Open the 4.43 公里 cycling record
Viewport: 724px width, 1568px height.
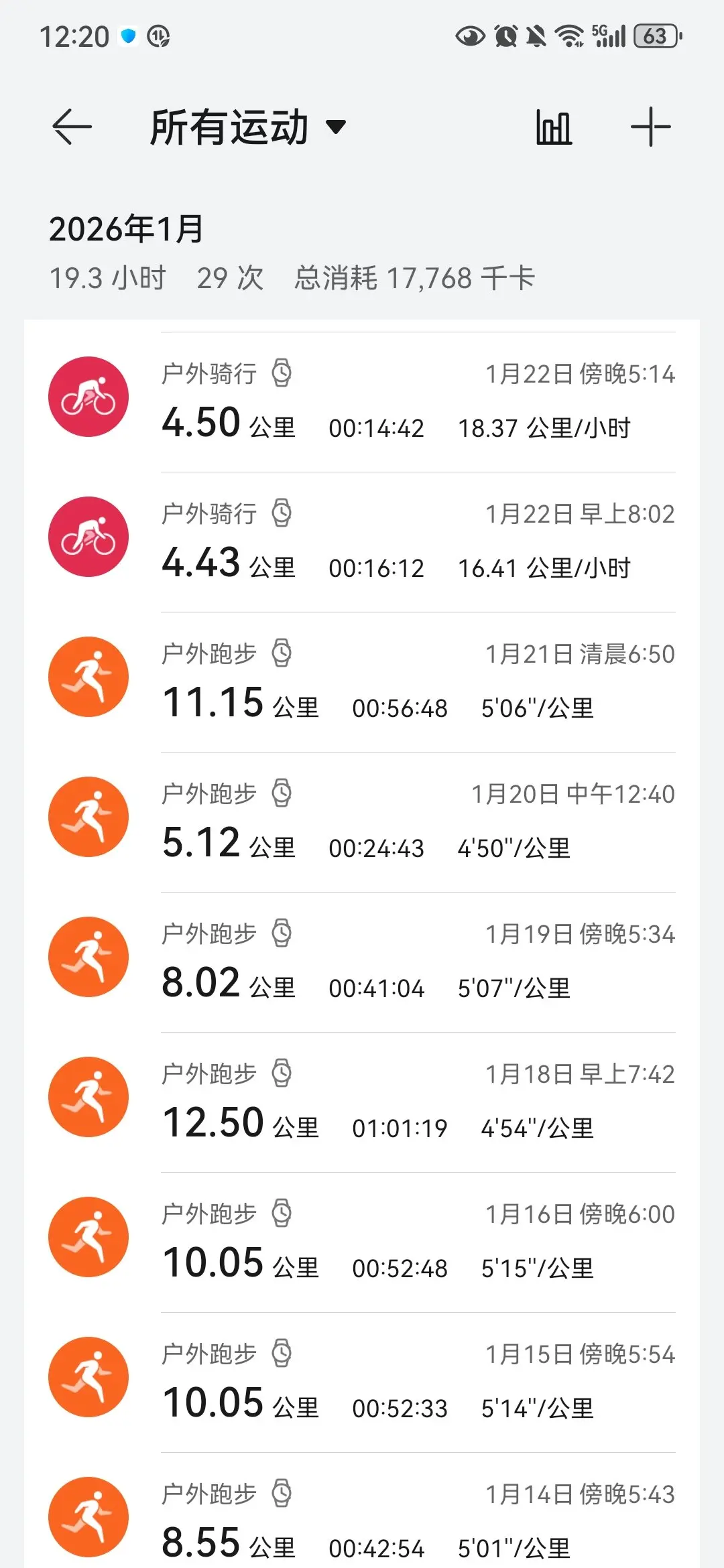pos(362,542)
